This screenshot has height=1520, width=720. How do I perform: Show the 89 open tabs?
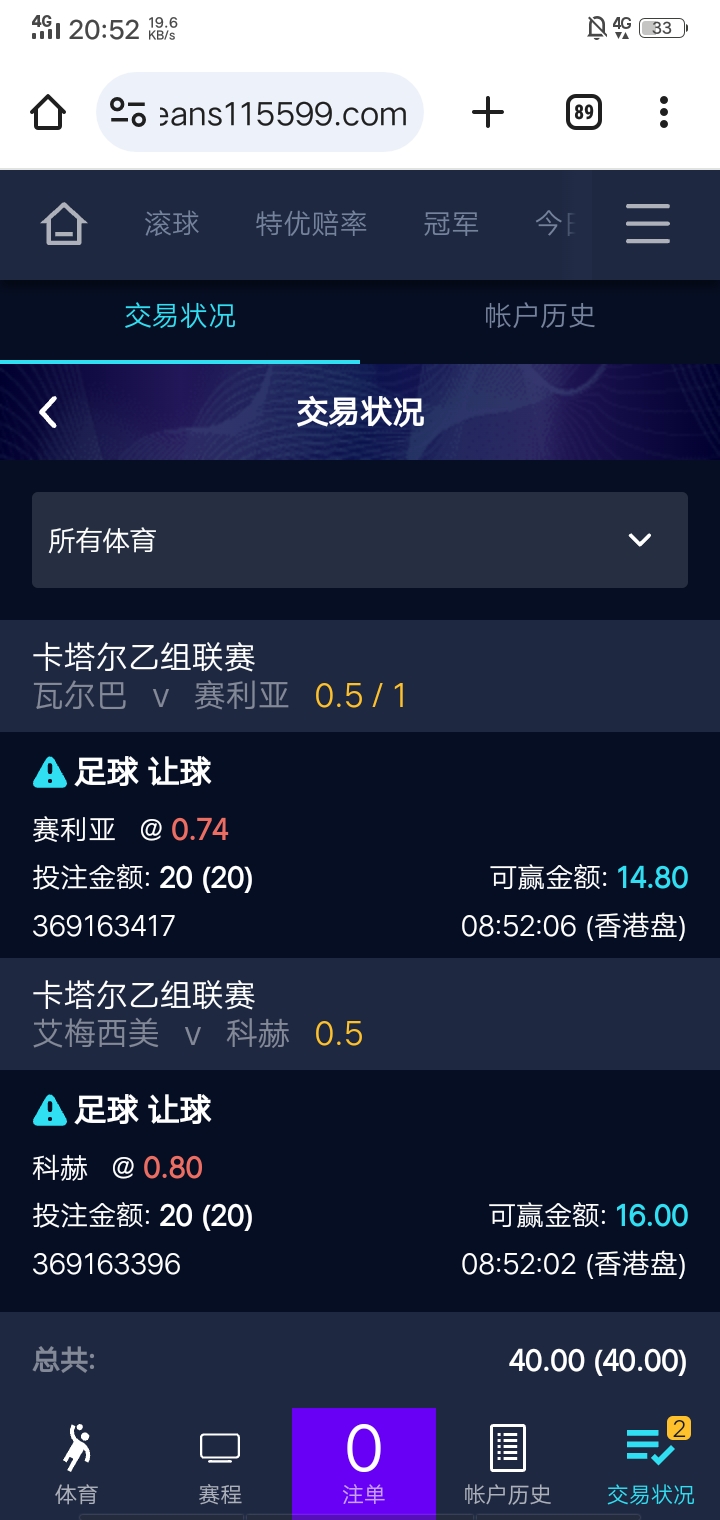coord(584,112)
